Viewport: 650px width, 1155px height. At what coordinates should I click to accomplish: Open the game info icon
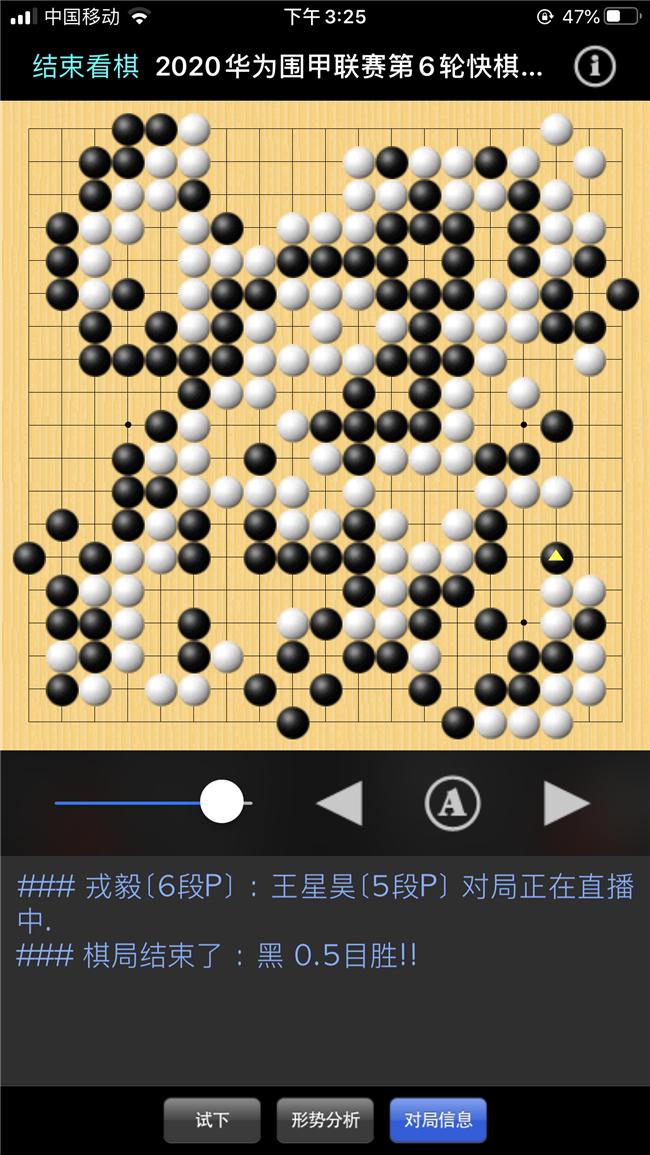click(x=595, y=67)
